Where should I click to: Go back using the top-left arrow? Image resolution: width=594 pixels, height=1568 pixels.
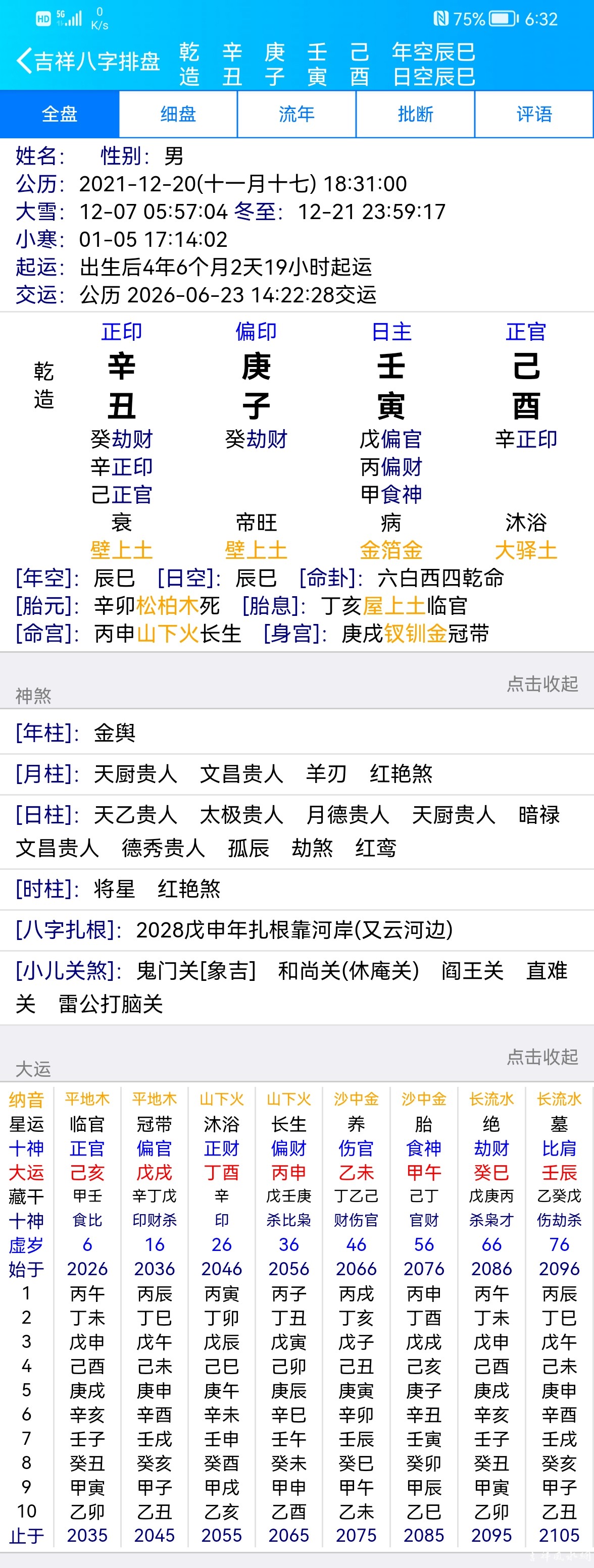coord(24,61)
